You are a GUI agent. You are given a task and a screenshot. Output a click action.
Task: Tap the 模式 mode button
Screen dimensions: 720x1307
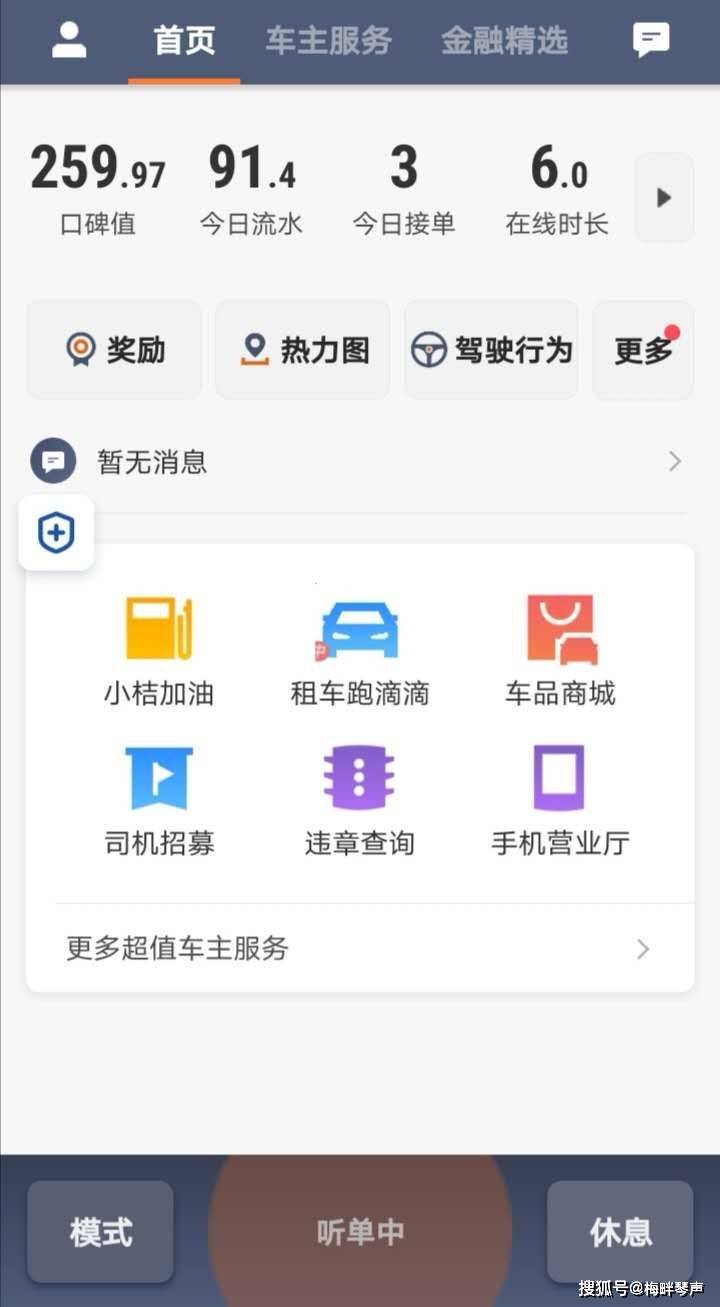pos(100,1232)
